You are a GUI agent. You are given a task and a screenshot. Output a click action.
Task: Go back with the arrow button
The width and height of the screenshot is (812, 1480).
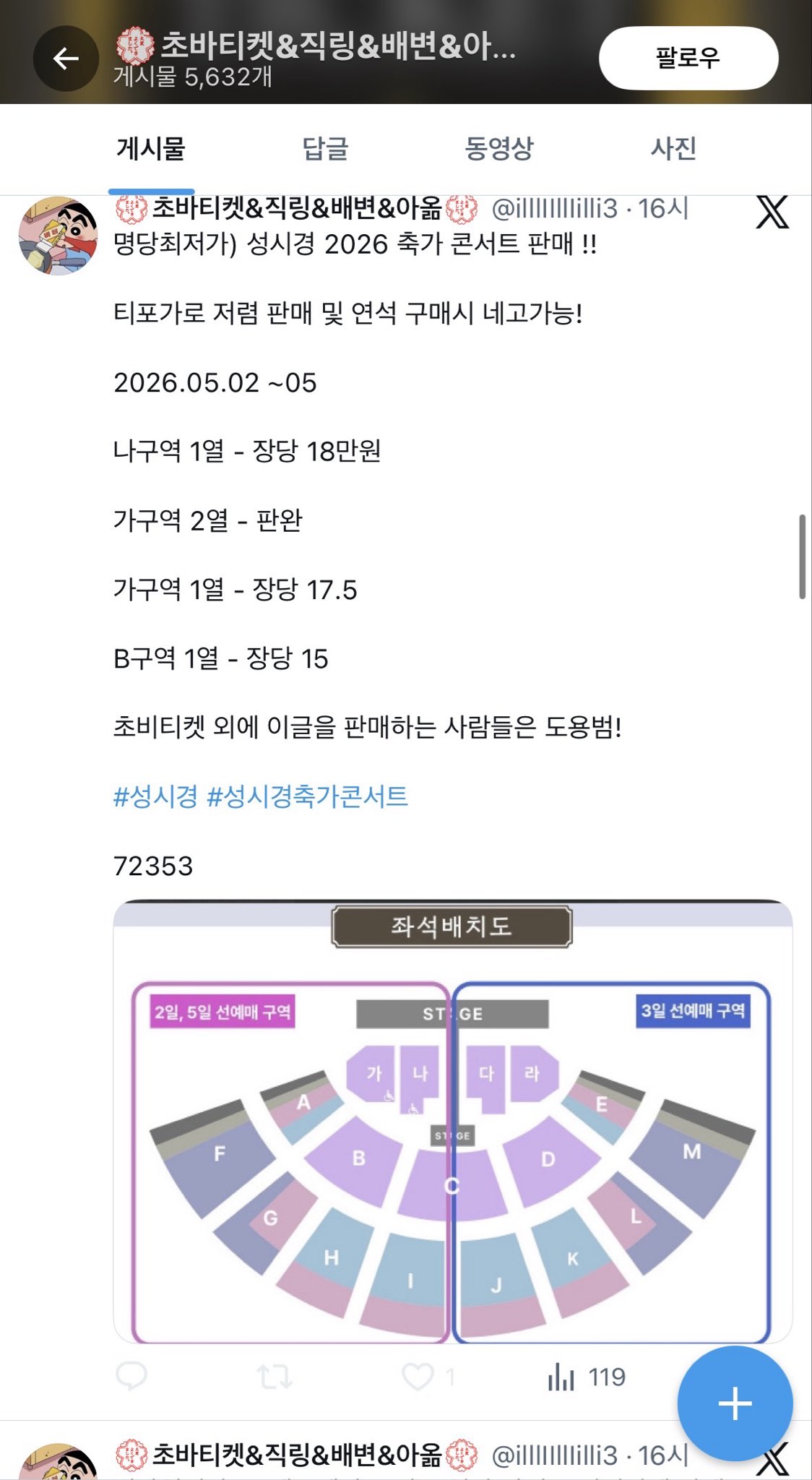pyautogui.click(x=66, y=59)
